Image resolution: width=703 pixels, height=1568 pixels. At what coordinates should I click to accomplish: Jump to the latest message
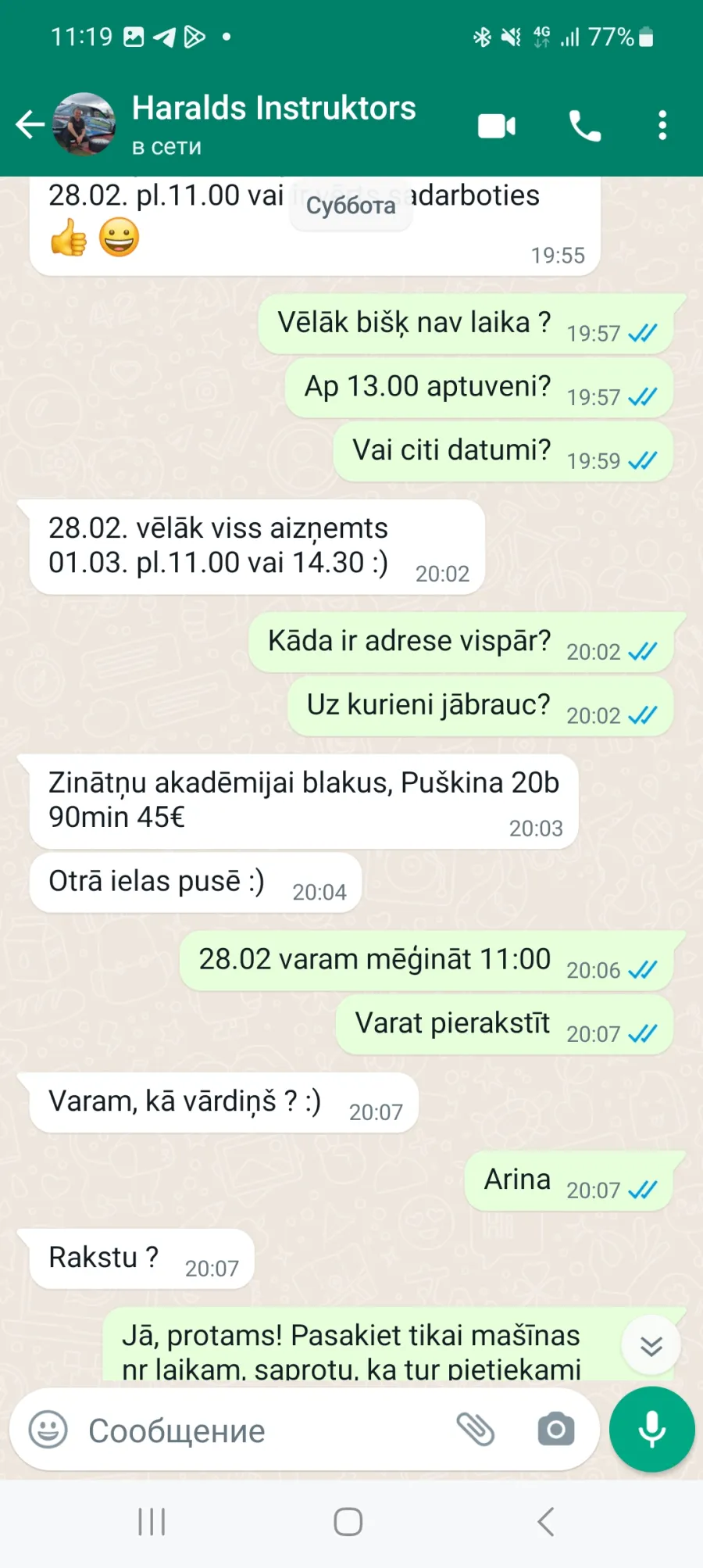pyautogui.click(x=651, y=1346)
